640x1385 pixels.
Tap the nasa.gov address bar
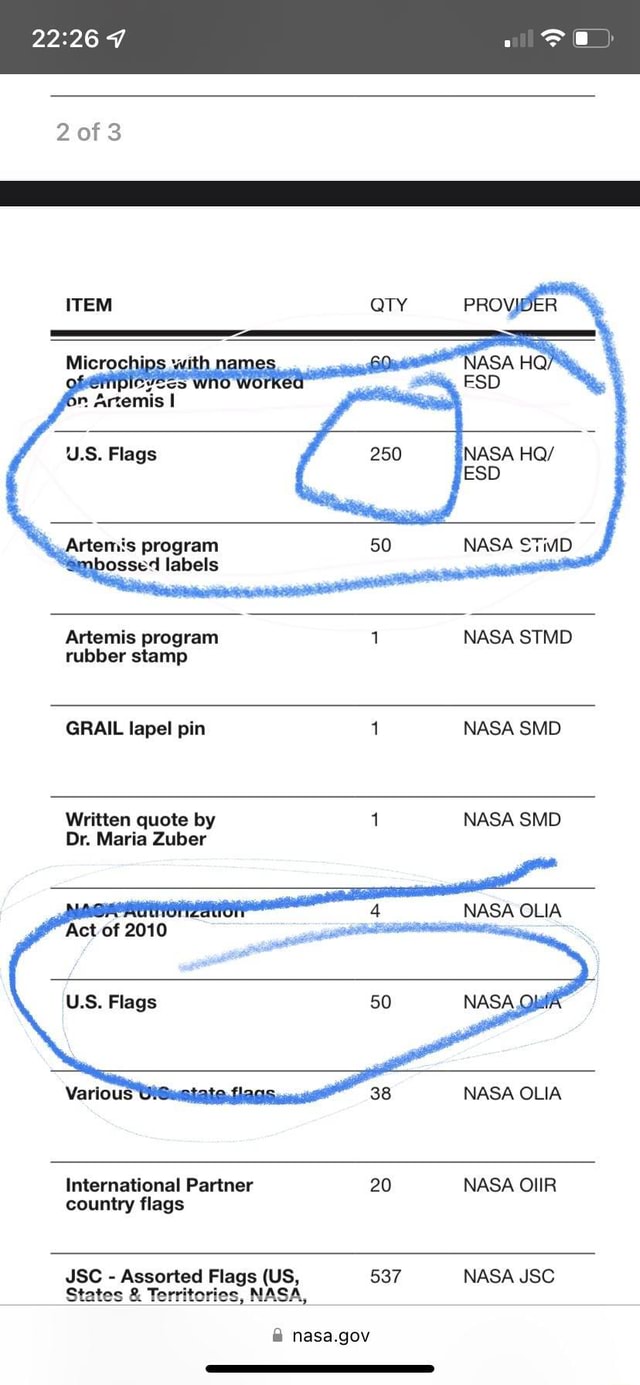(320, 1335)
